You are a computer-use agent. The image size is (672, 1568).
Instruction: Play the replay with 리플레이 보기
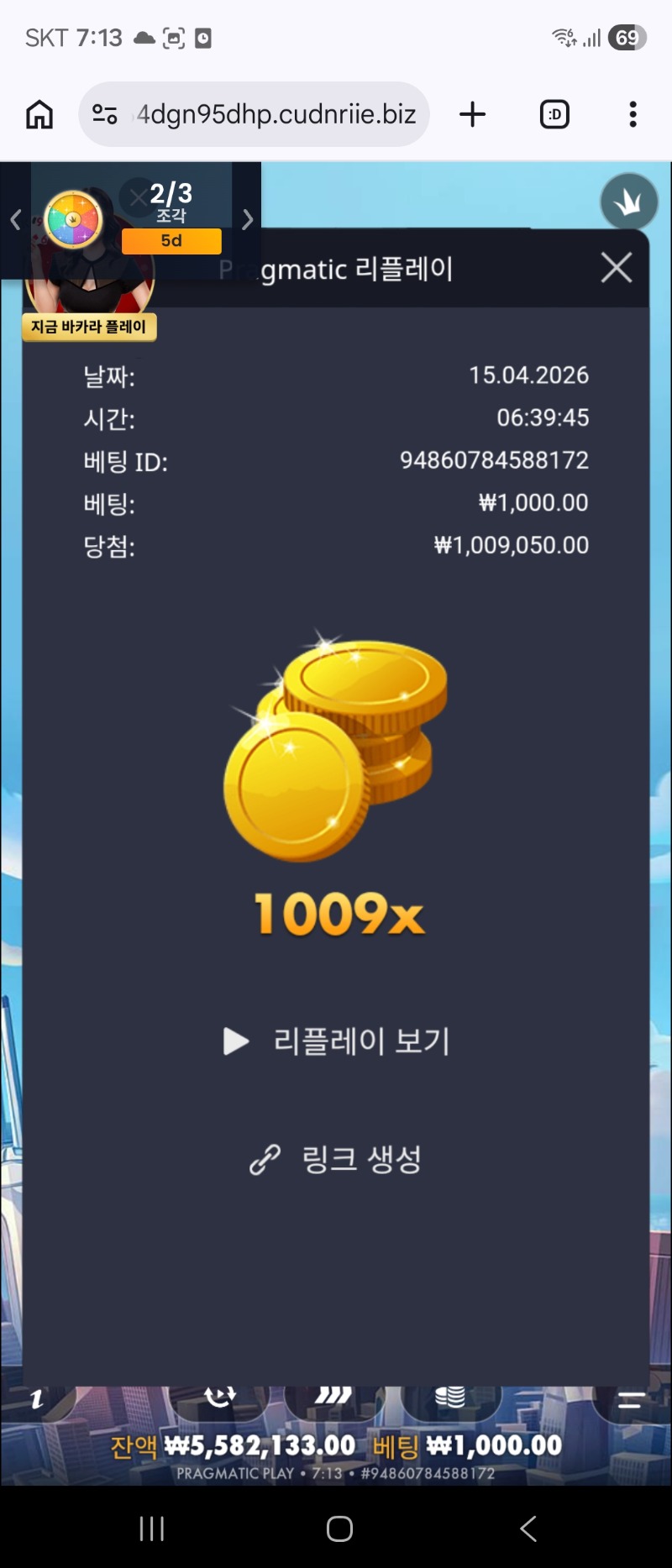[337, 1041]
